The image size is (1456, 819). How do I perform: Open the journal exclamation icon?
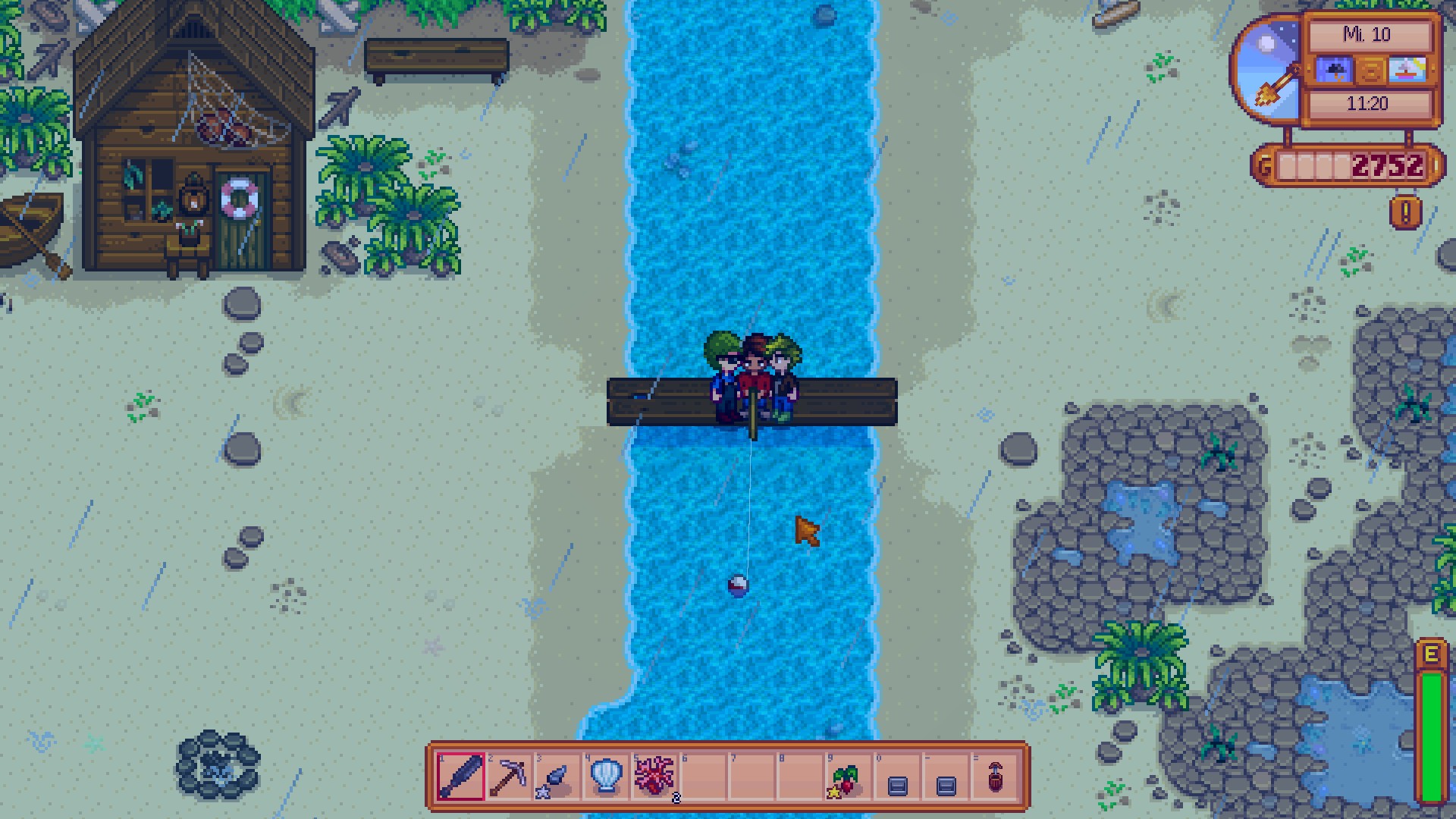coord(1405,212)
